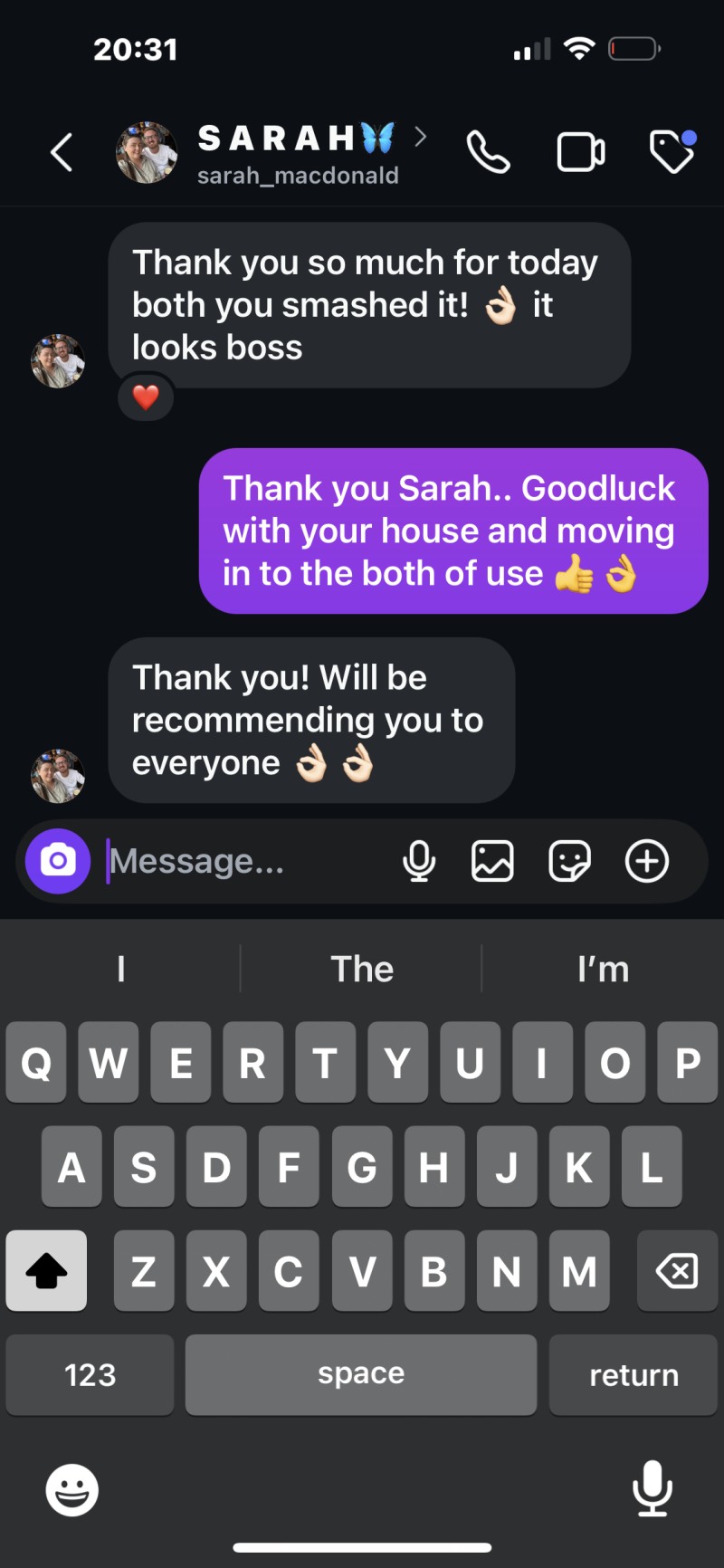Choose the suggestion "I'm"
This screenshot has height=1568, width=724.
[603, 970]
